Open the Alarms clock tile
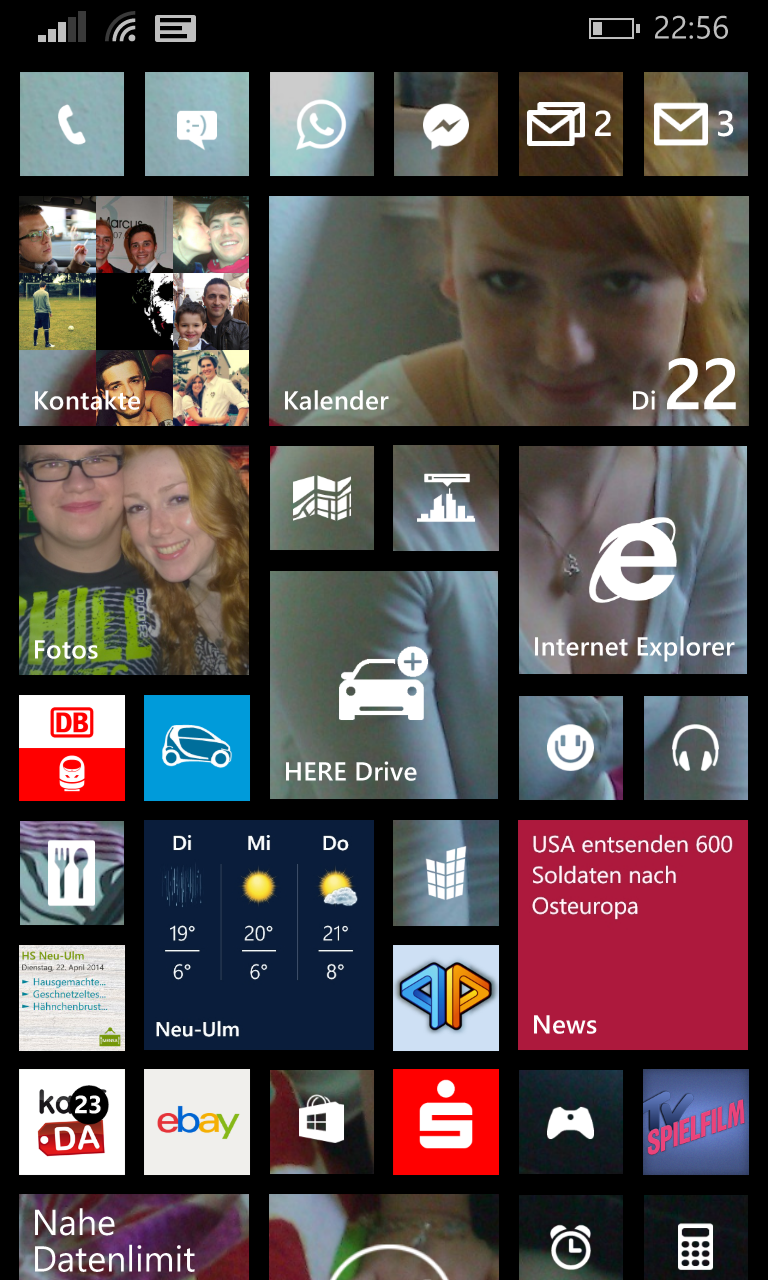768x1280 pixels. click(570, 1240)
